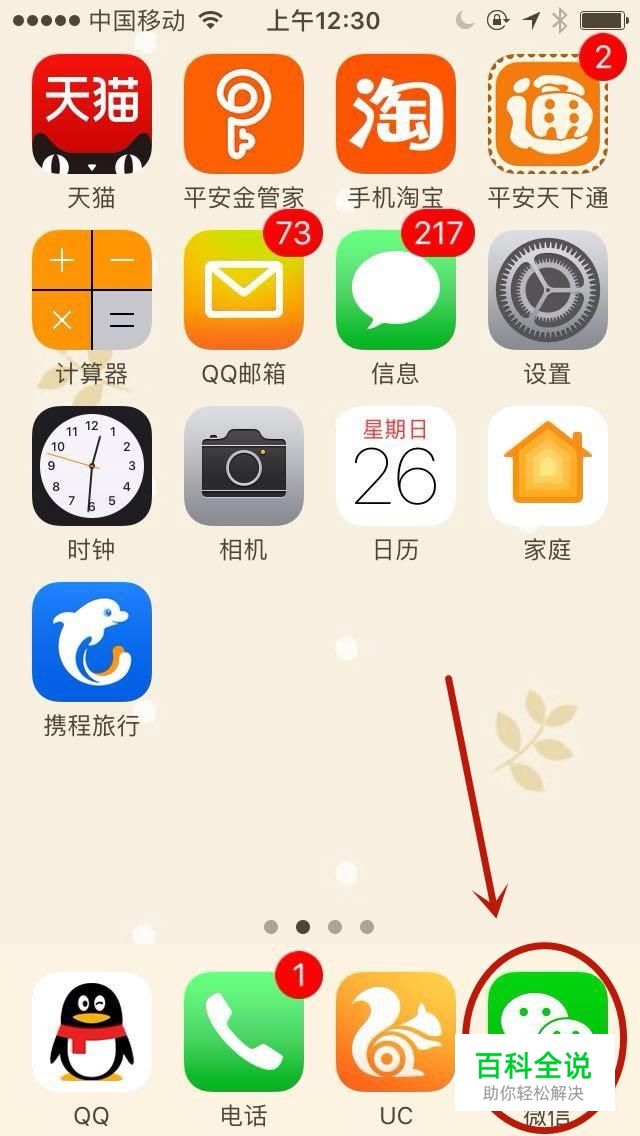
Task: Open 电话 Phone app in dock
Action: [x=244, y=1032]
